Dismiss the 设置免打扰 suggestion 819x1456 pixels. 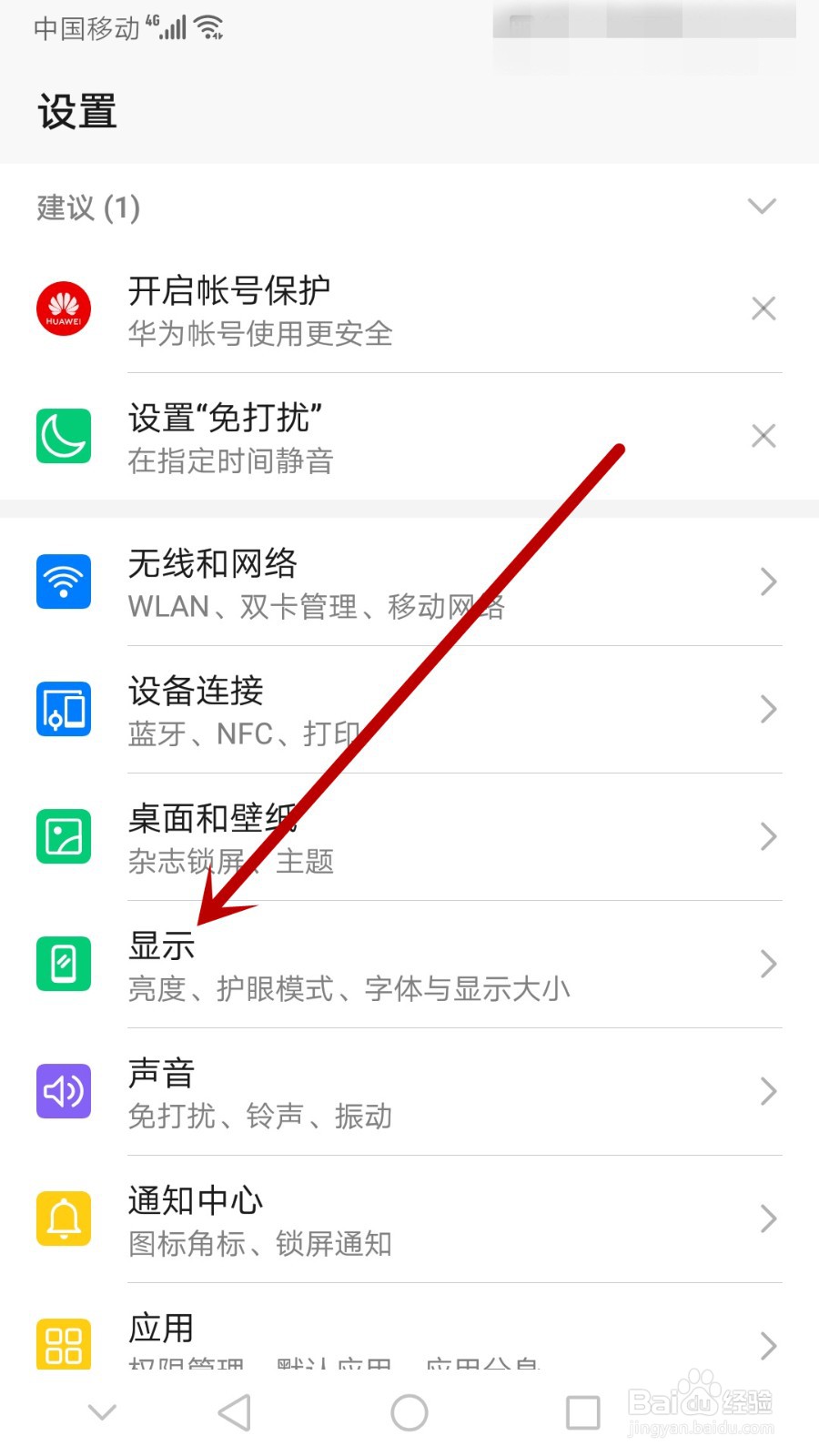[763, 436]
